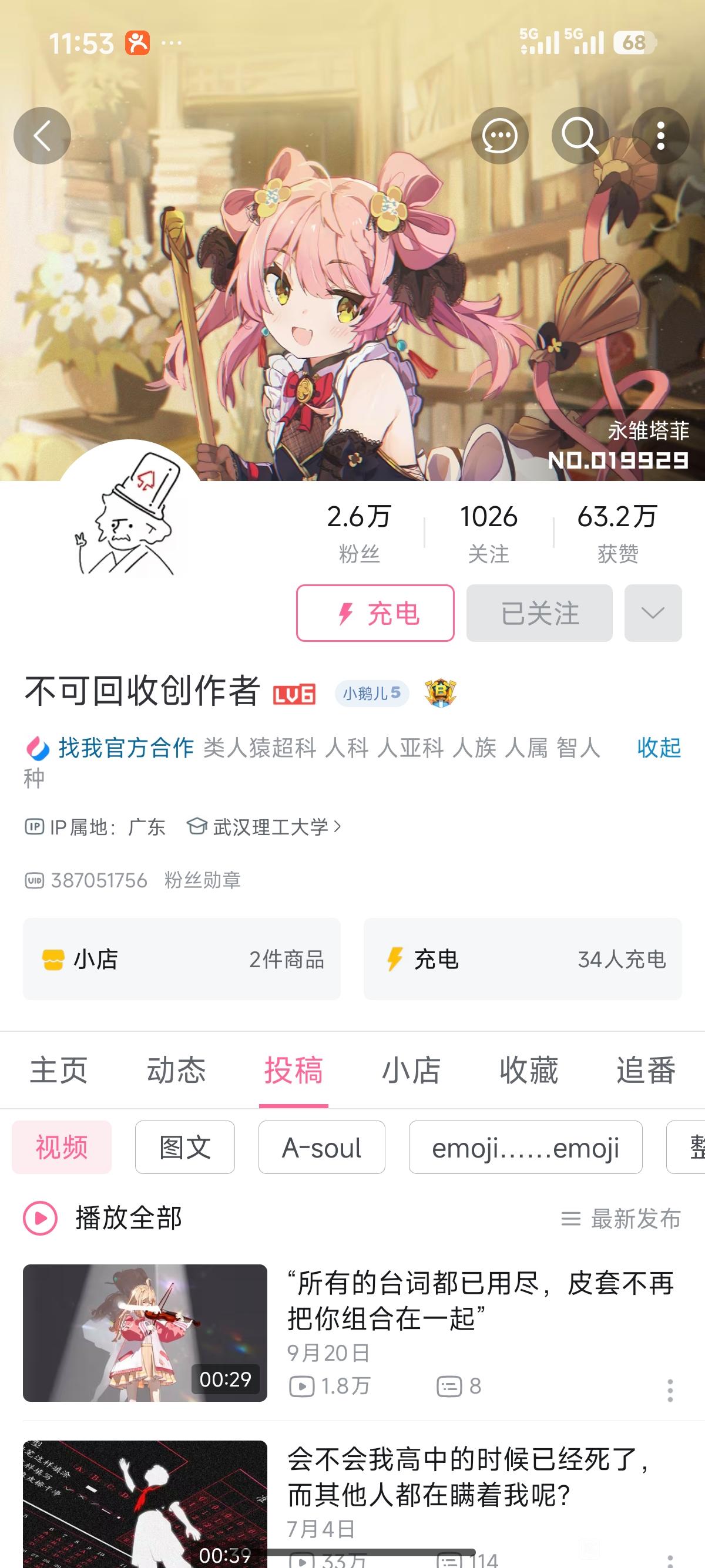Switch to the 主页 tab
The width and height of the screenshot is (705, 1568).
pyautogui.click(x=58, y=1070)
